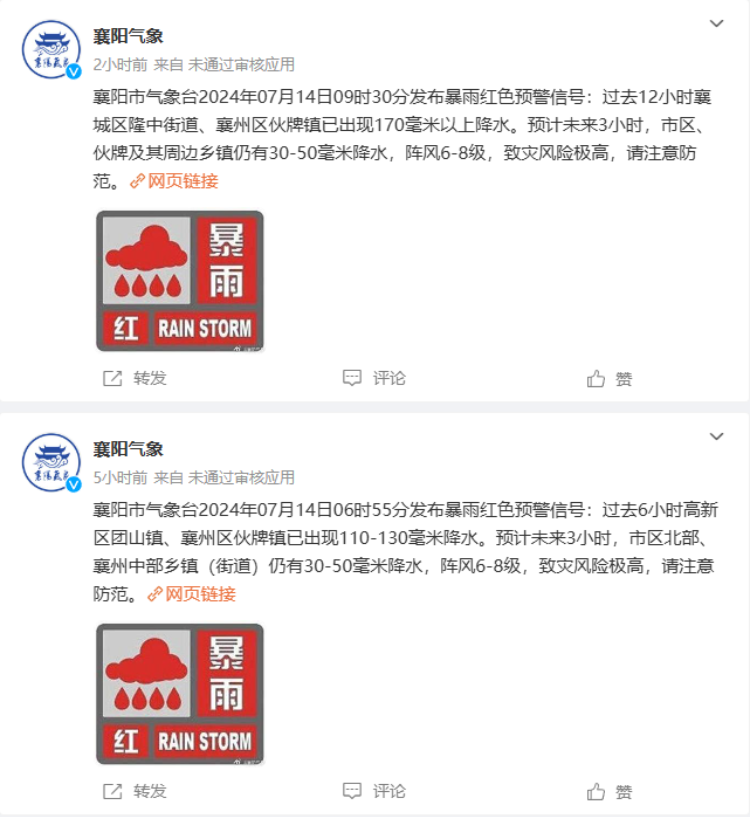750x817 pixels.
Task: Tap the 襄阳气象 username on the 2小时前 post
Action: coord(128,37)
